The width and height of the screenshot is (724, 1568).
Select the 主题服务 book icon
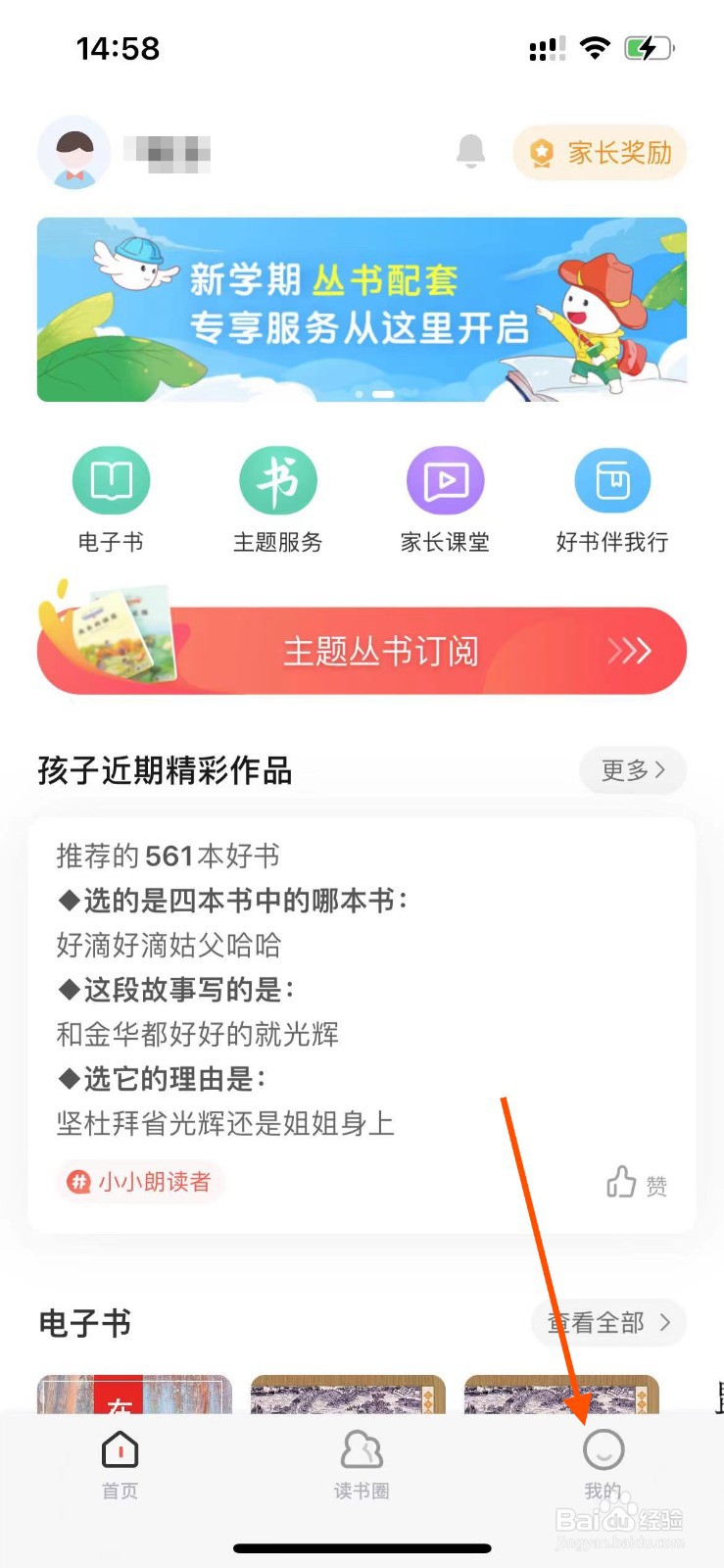(277, 480)
